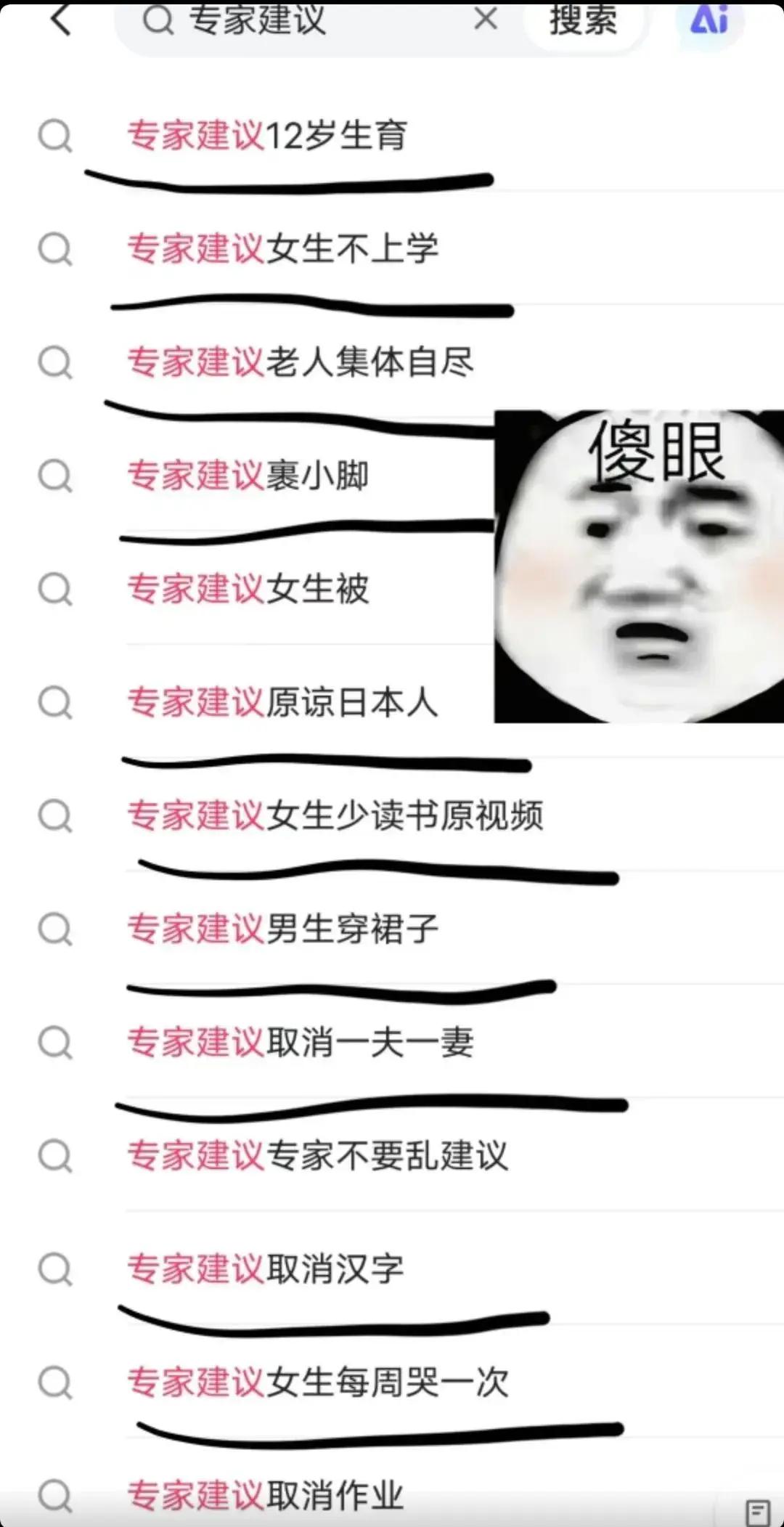Choose suggestion 专家建议女生少读书原视频
Viewport: 784px width, 1527px height.
coord(335,815)
